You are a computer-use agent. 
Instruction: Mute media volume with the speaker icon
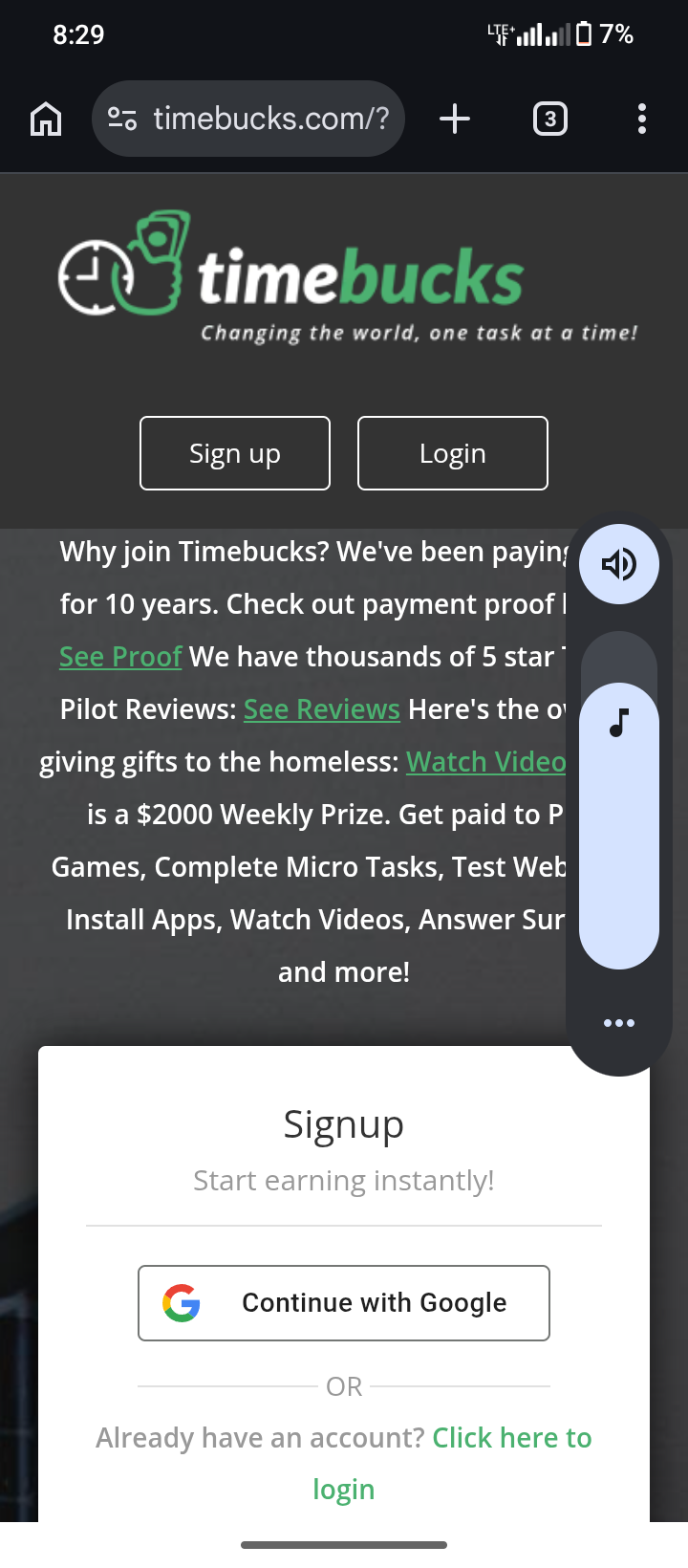click(x=619, y=565)
